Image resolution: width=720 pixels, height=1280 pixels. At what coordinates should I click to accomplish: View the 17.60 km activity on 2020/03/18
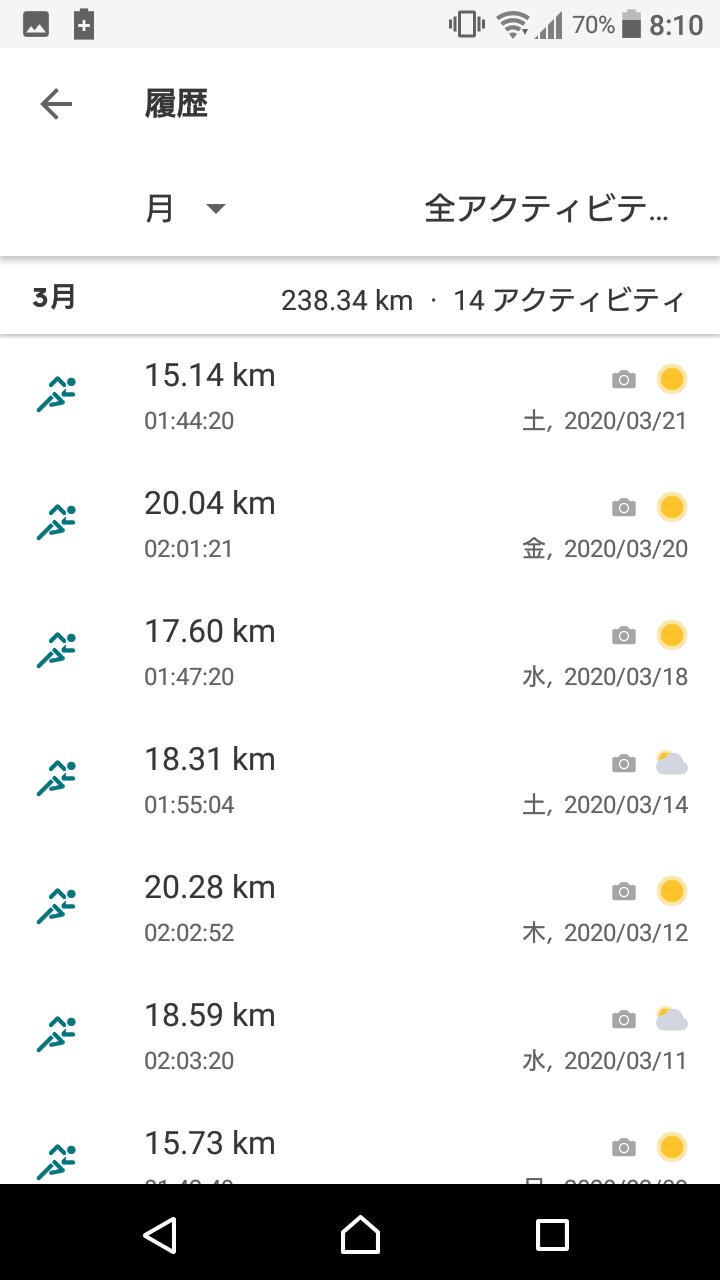(x=360, y=654)
